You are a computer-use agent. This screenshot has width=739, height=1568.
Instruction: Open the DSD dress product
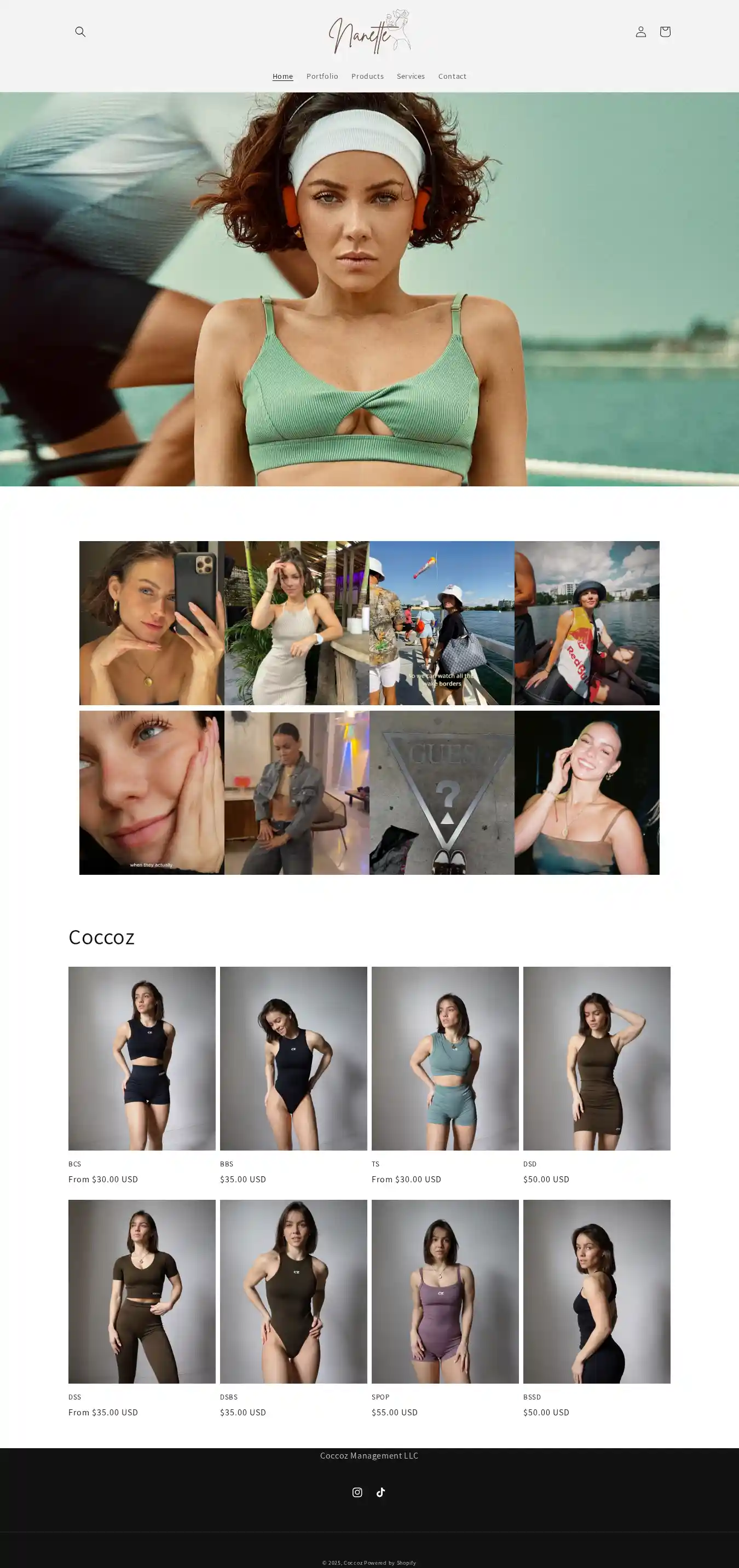pyautogui.click(x=597, y=1058)
